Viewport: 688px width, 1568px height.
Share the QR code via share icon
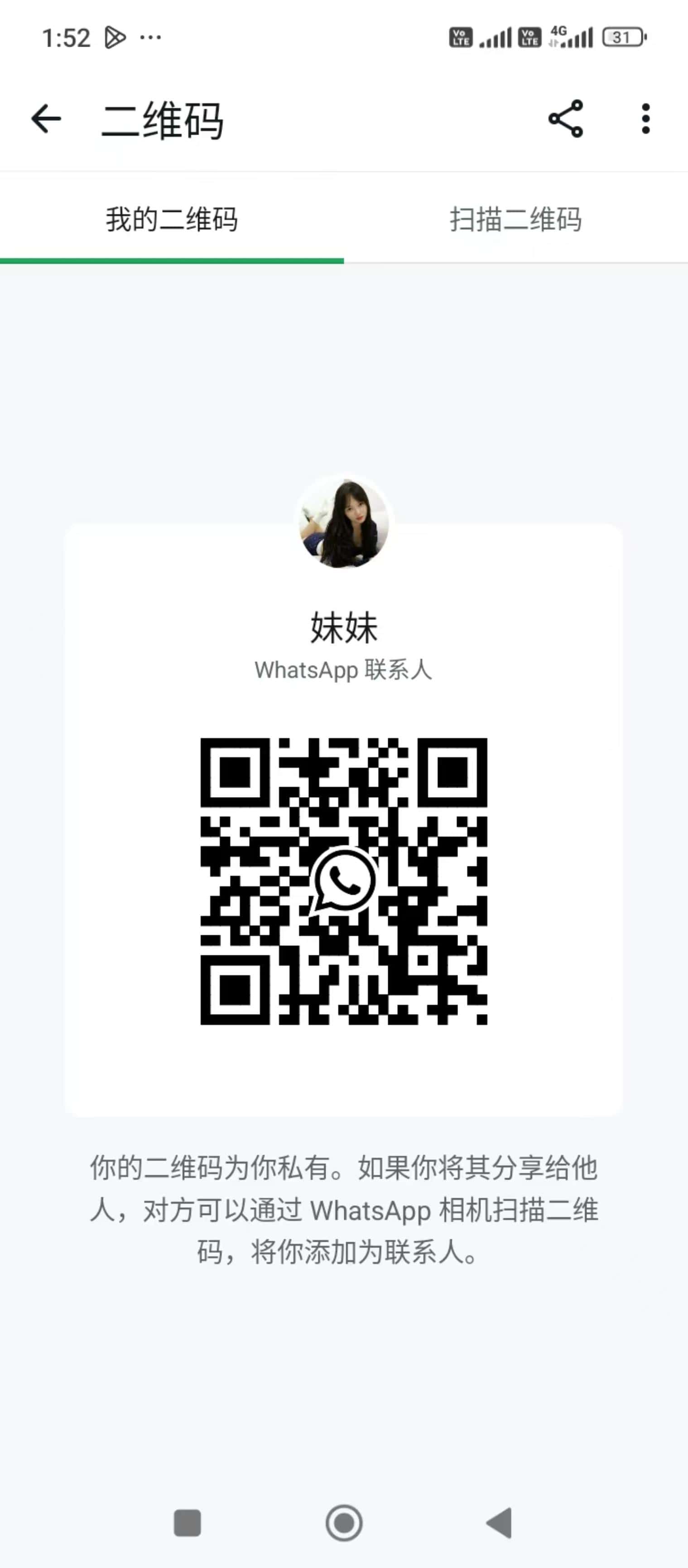[566, 119]
